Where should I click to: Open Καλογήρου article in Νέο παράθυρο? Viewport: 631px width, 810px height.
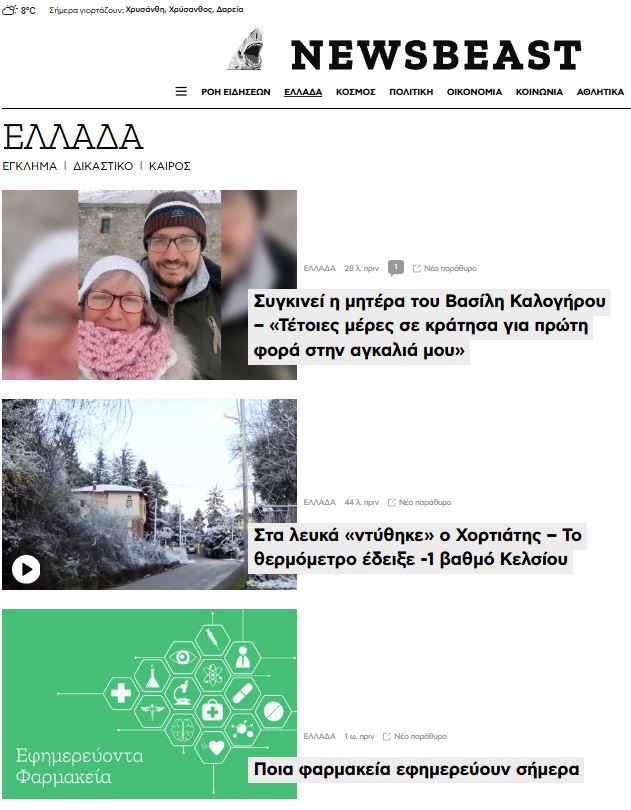(x=445, y=268)
